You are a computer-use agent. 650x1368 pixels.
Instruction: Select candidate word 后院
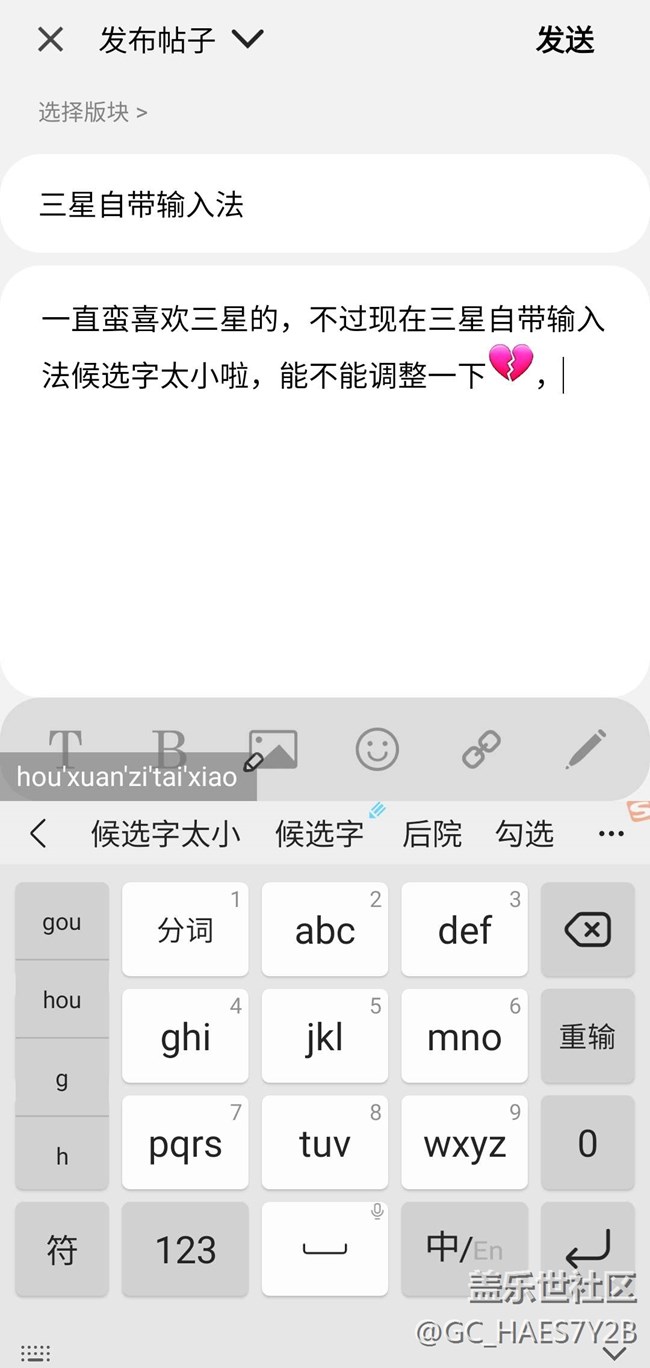pos(432,833)
